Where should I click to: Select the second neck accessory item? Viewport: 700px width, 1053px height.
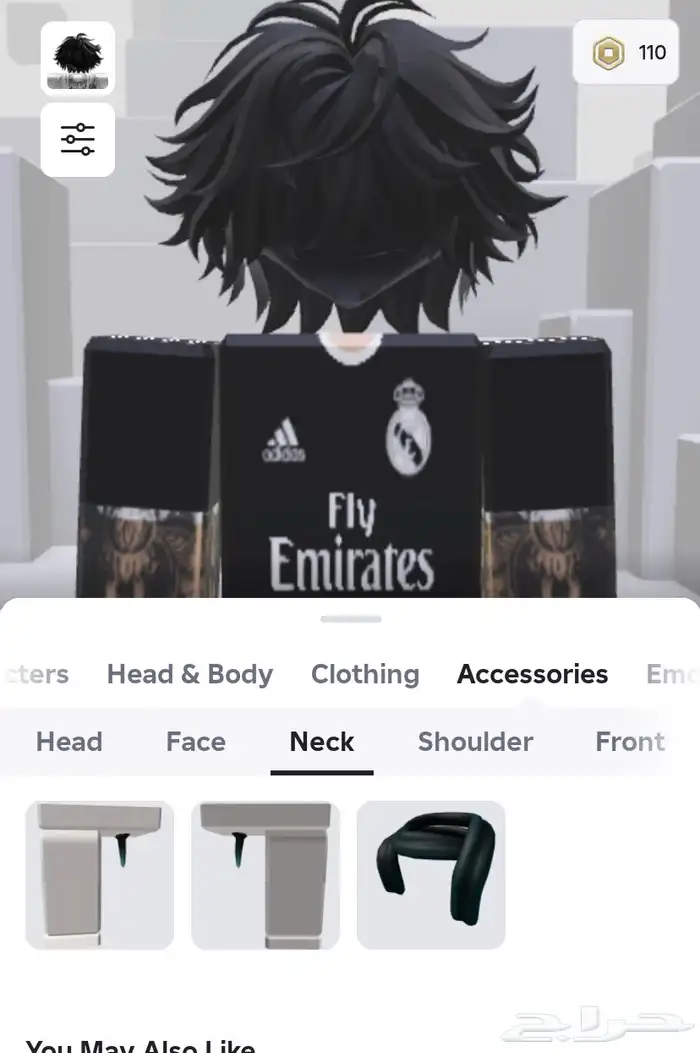(266, 875)
